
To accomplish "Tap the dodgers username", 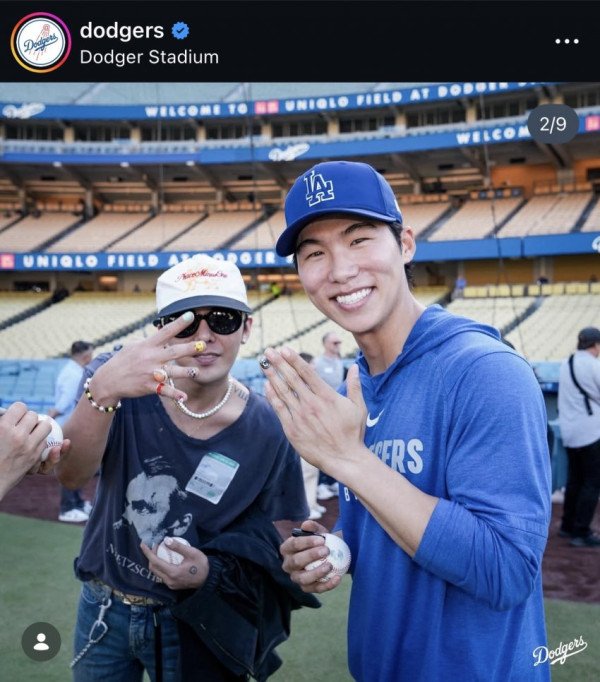I will point(121,30).
